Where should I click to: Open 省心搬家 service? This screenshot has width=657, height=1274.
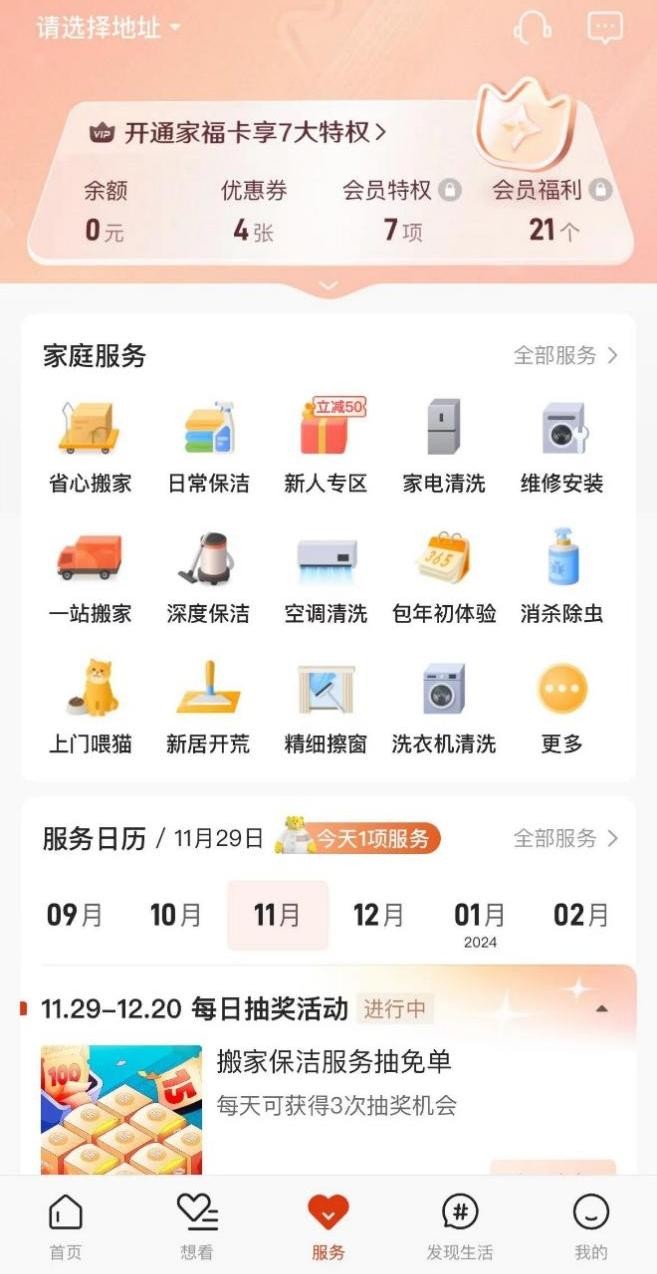(90, 447)
